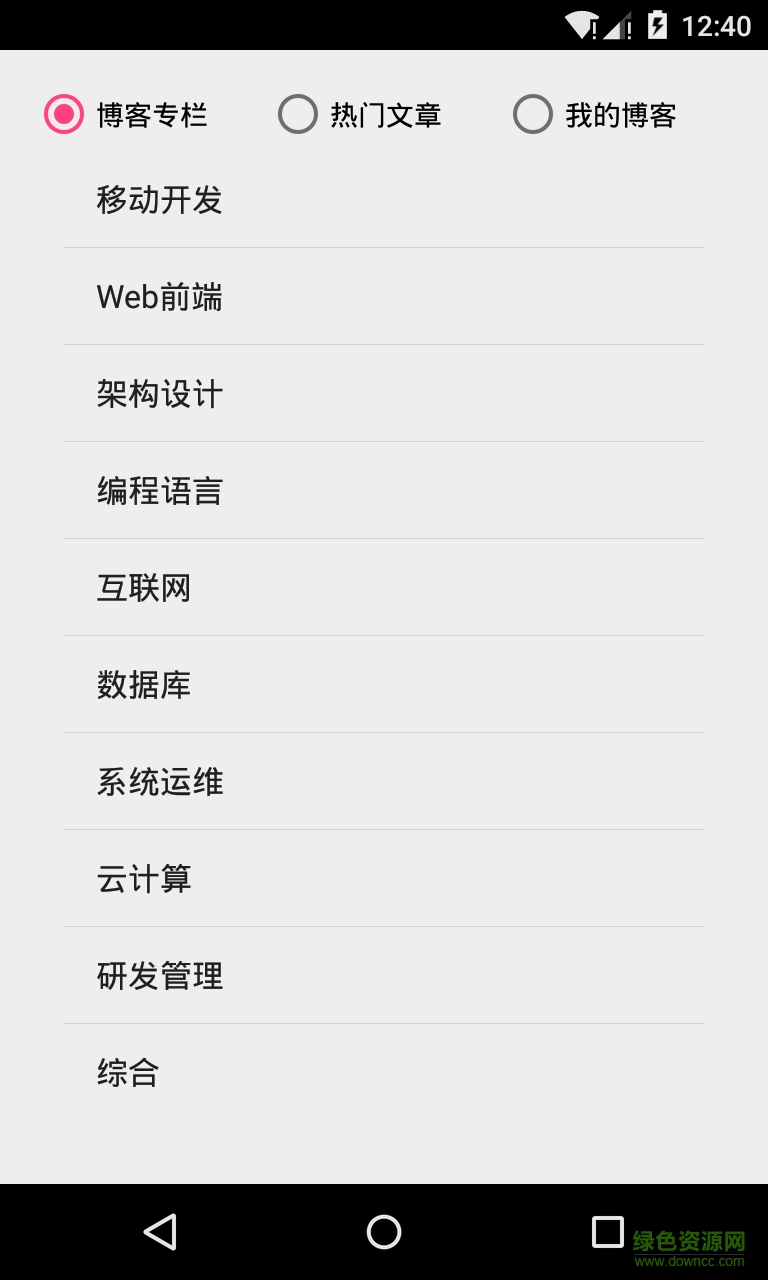The height and width of the screenshot is (1280, 768).
Task: Open the Web前端 category
Action: (160, 297)
